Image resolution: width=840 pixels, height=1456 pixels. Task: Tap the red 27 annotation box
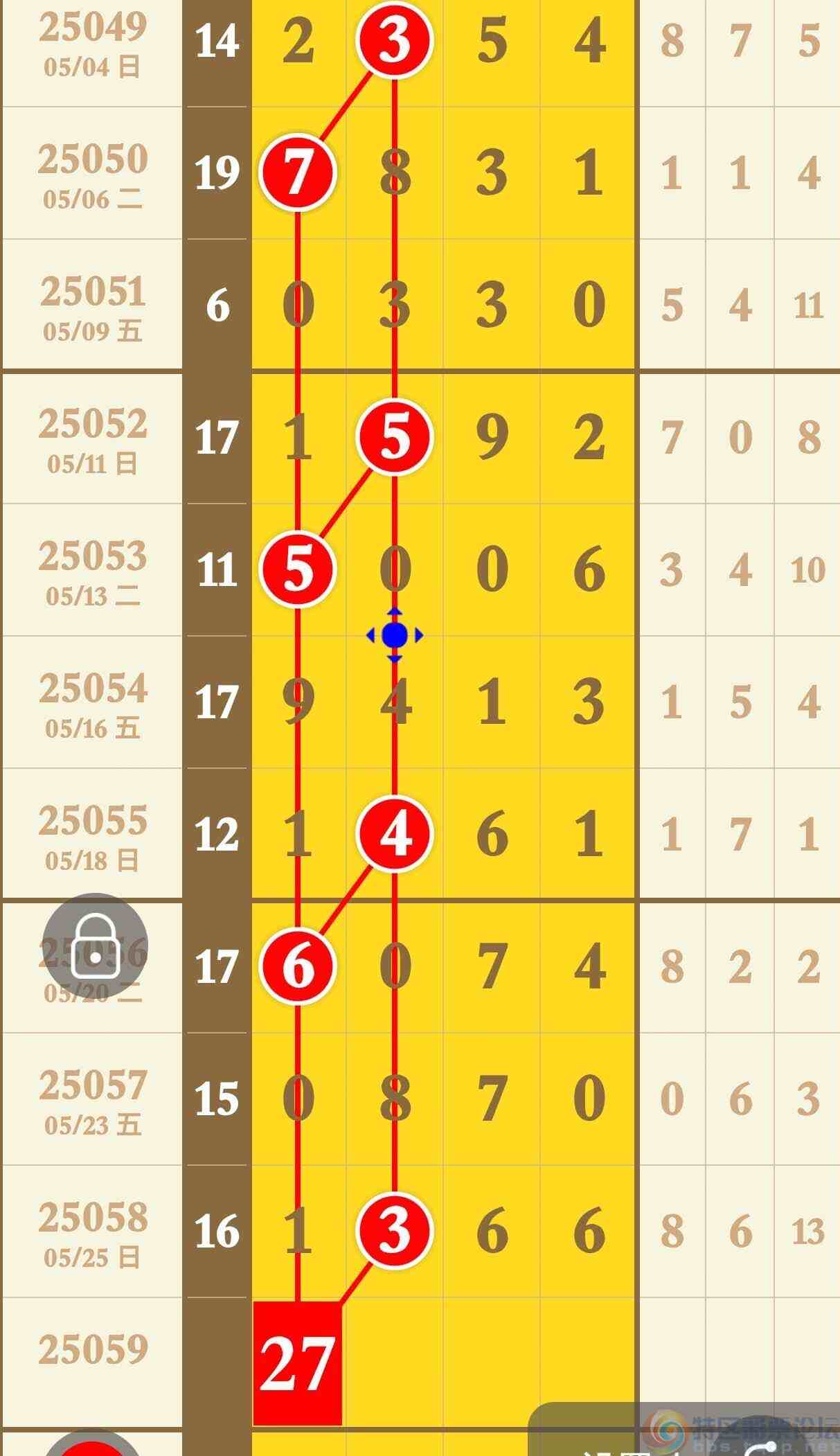[x=297, y=1363]
